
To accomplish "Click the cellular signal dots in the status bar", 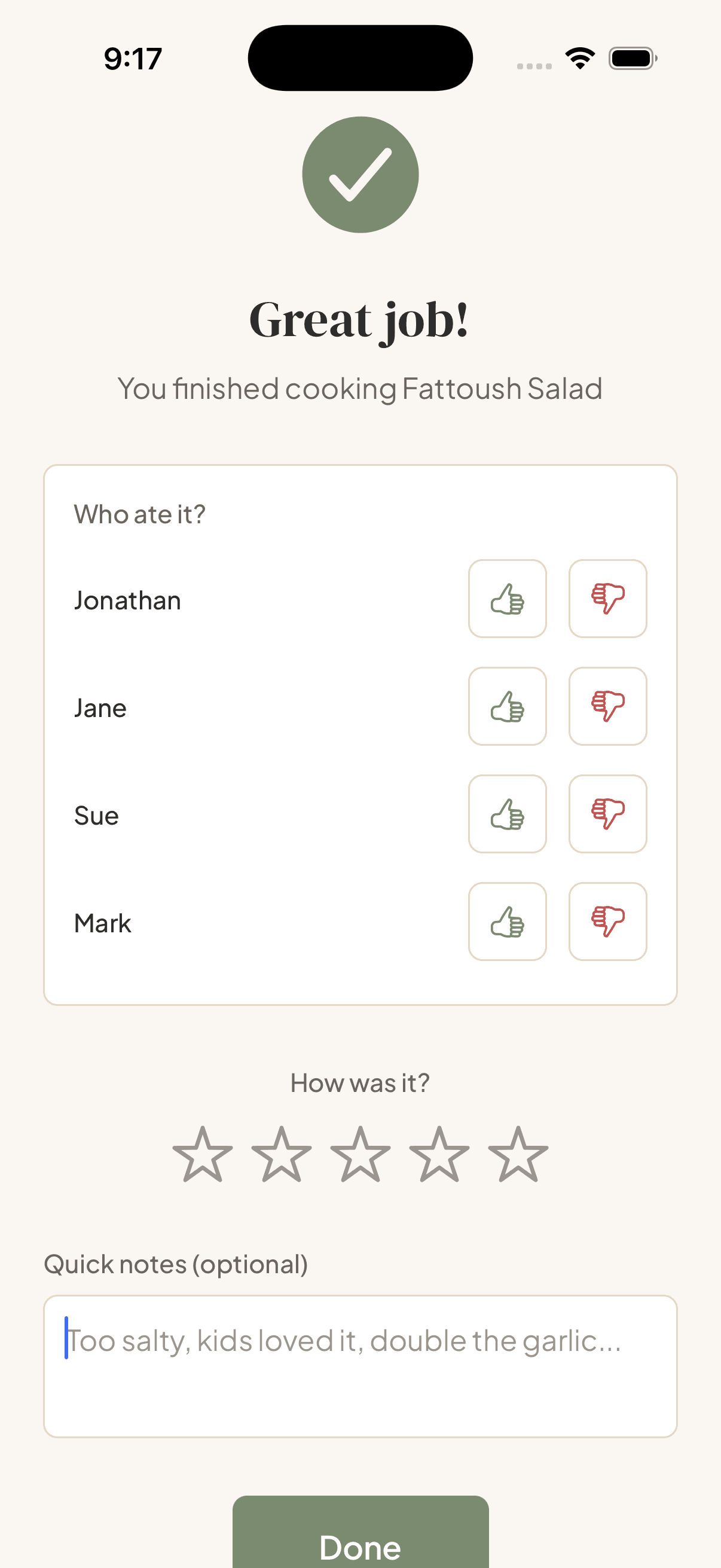I will [533, 65].
